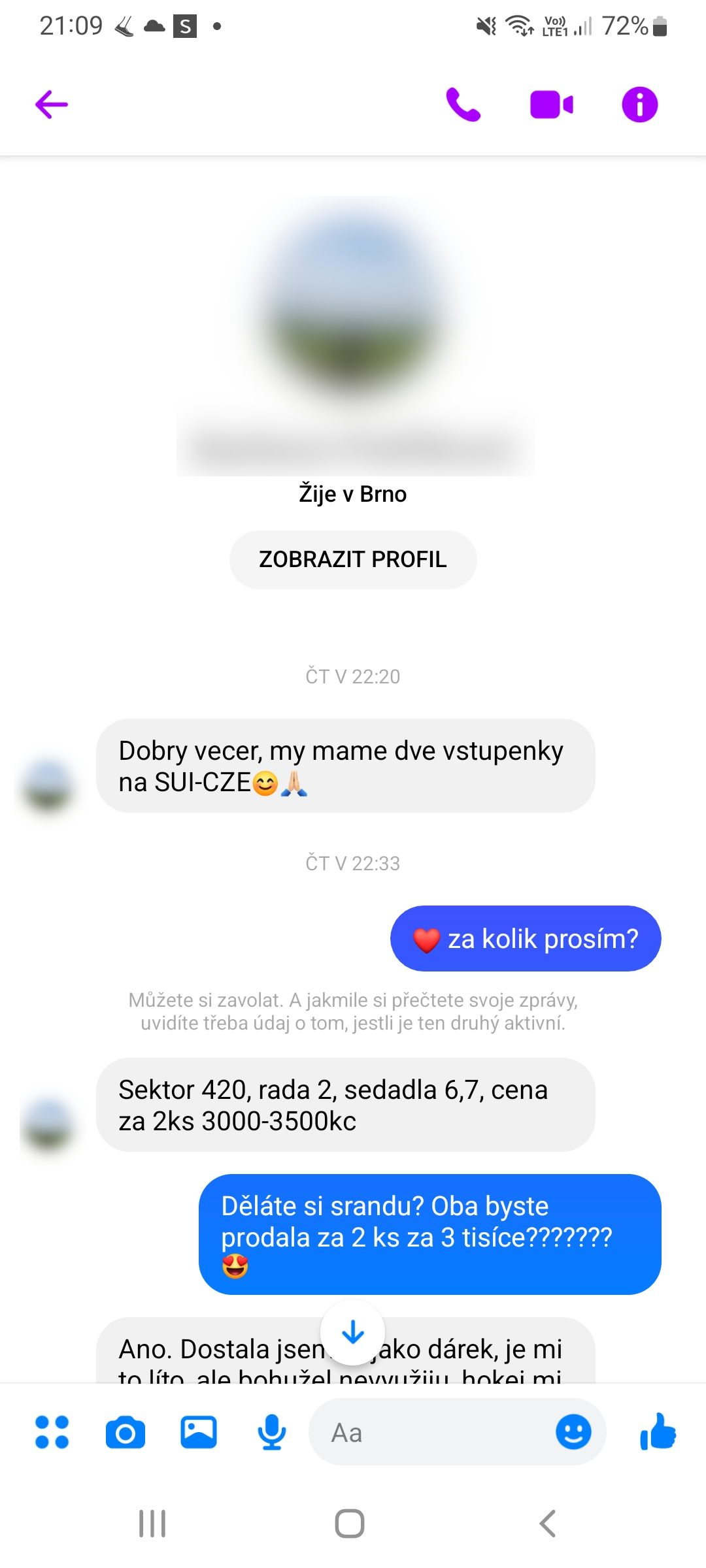Viewport: 706px width, 1568px height.
Task: Open the four-dot more actions menu
Action: (52, 1432)
